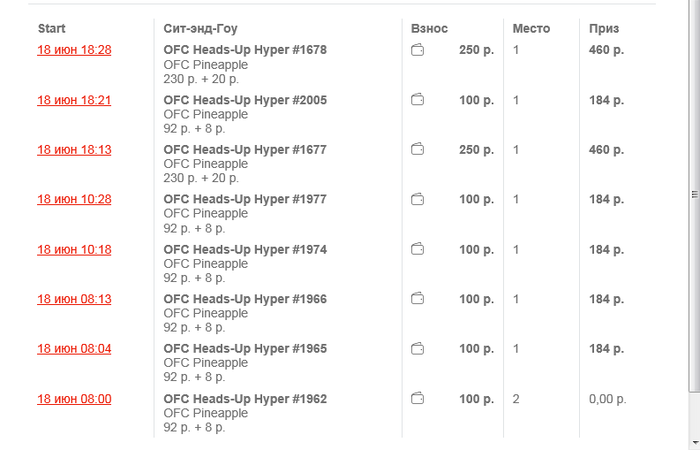Viewport: 700px width, 450px height.
Task: Open the 18 июн 10:18 tournament link
Action: [x=74, y=249]
